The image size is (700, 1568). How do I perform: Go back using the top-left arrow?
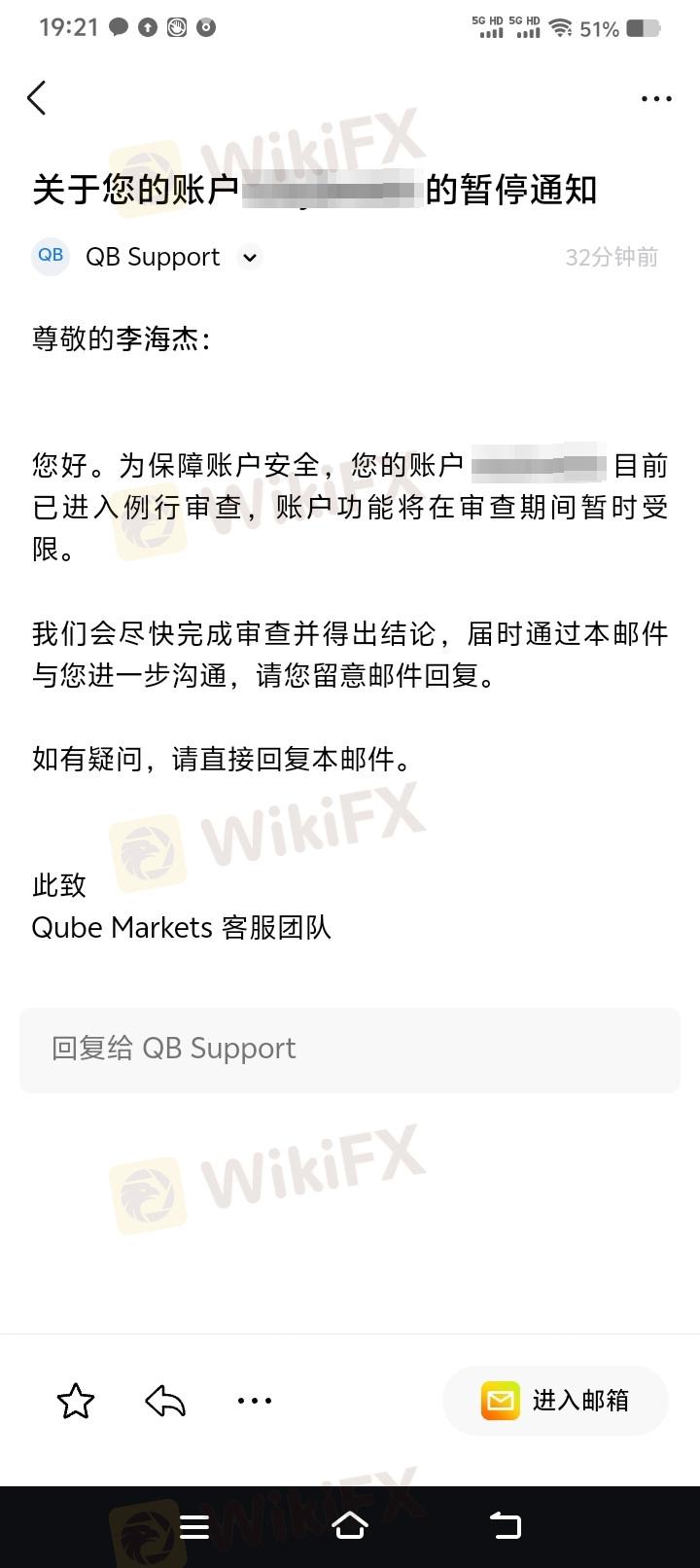(37, 98)
